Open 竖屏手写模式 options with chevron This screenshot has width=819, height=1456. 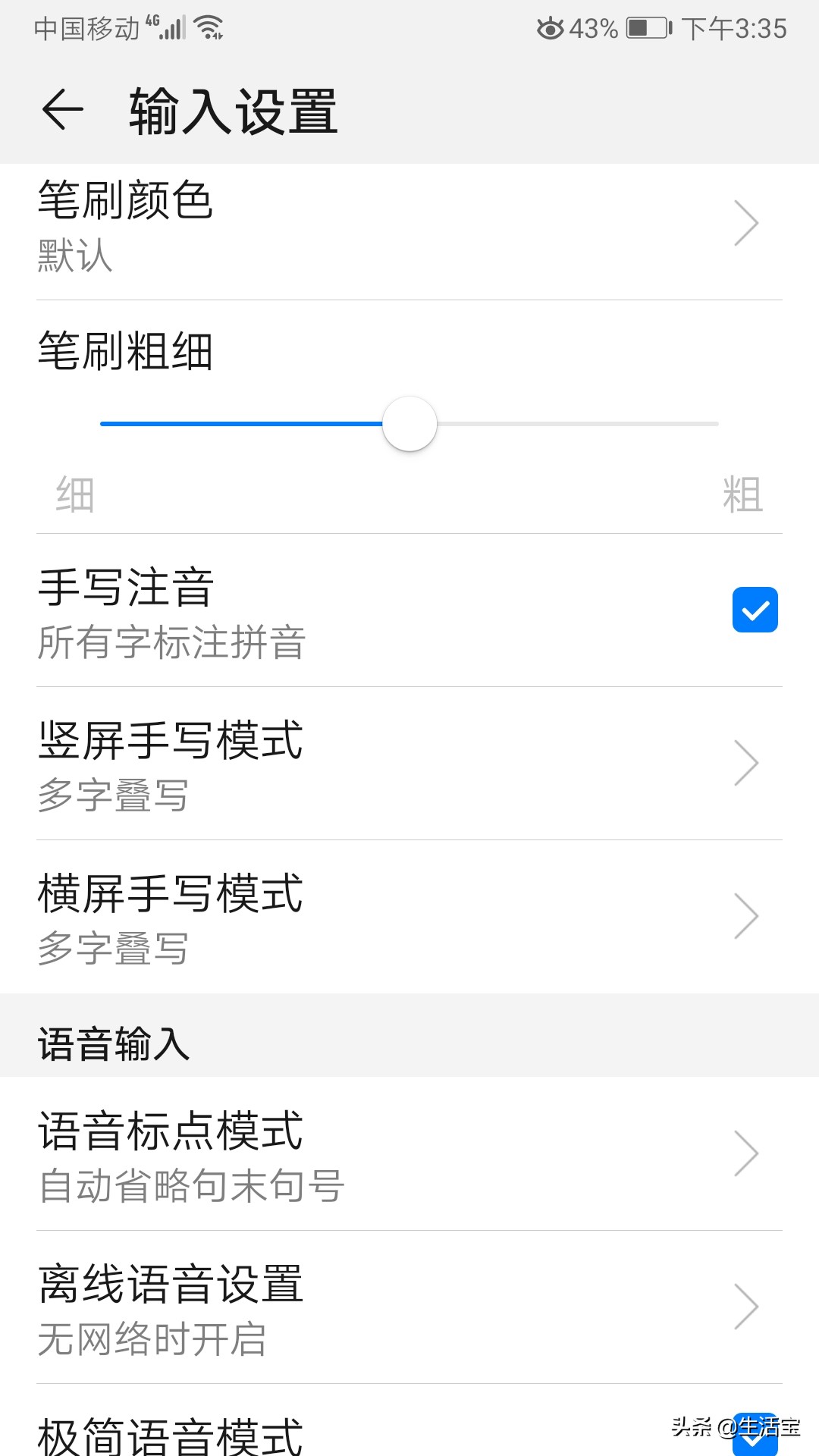746,763
